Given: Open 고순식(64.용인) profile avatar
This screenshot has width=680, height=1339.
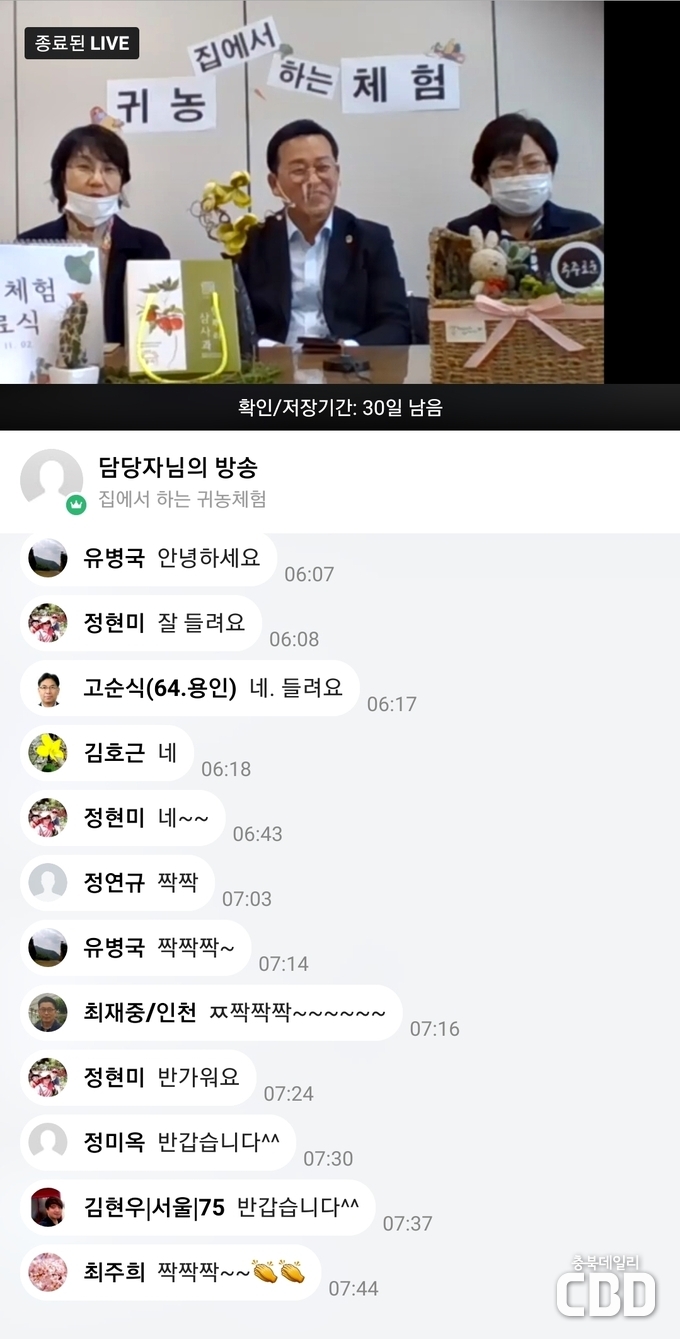Looking at the screenshot, I should (x=48, y=689).
